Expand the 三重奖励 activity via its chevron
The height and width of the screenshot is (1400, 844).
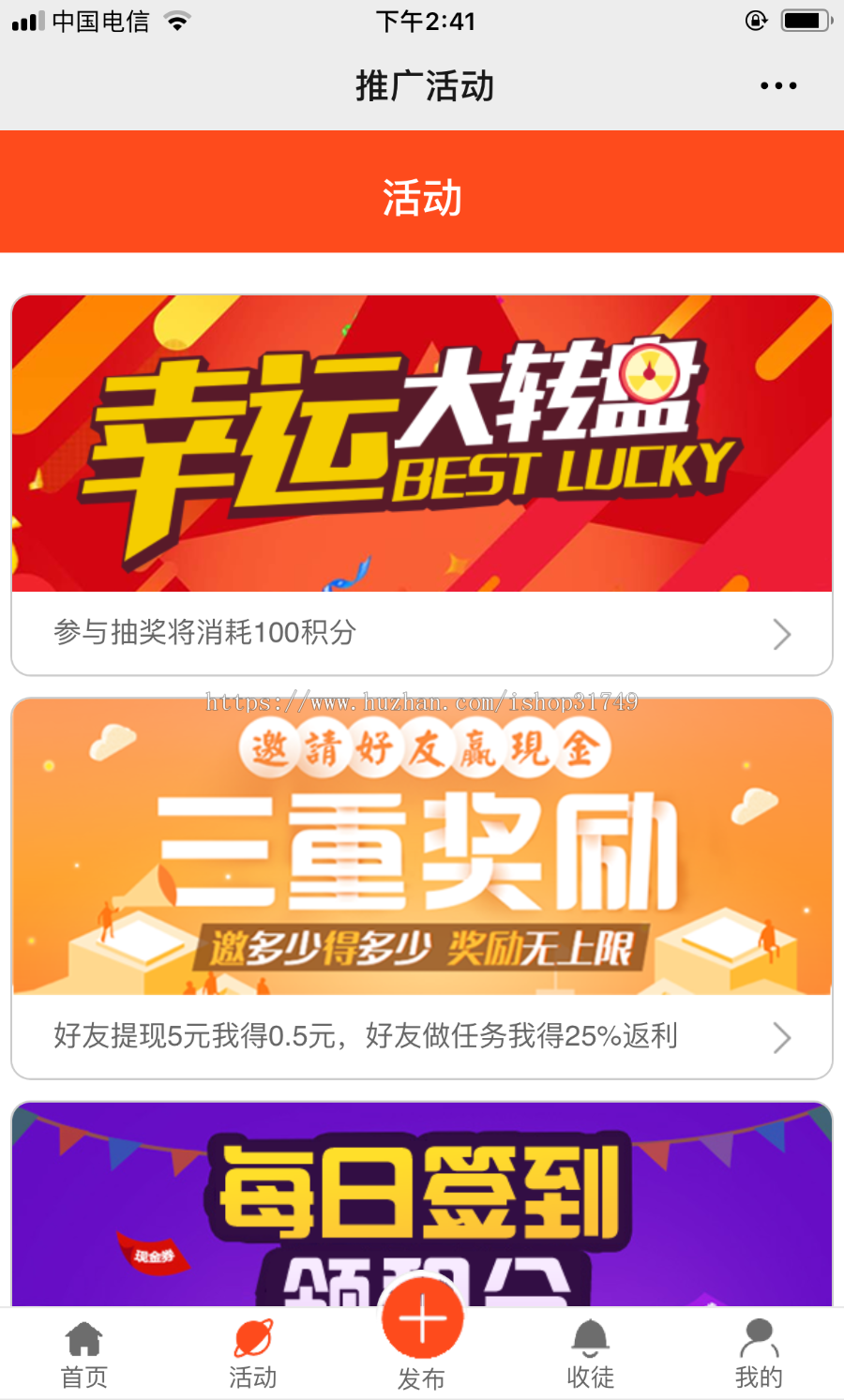(x=781, y=1037)
